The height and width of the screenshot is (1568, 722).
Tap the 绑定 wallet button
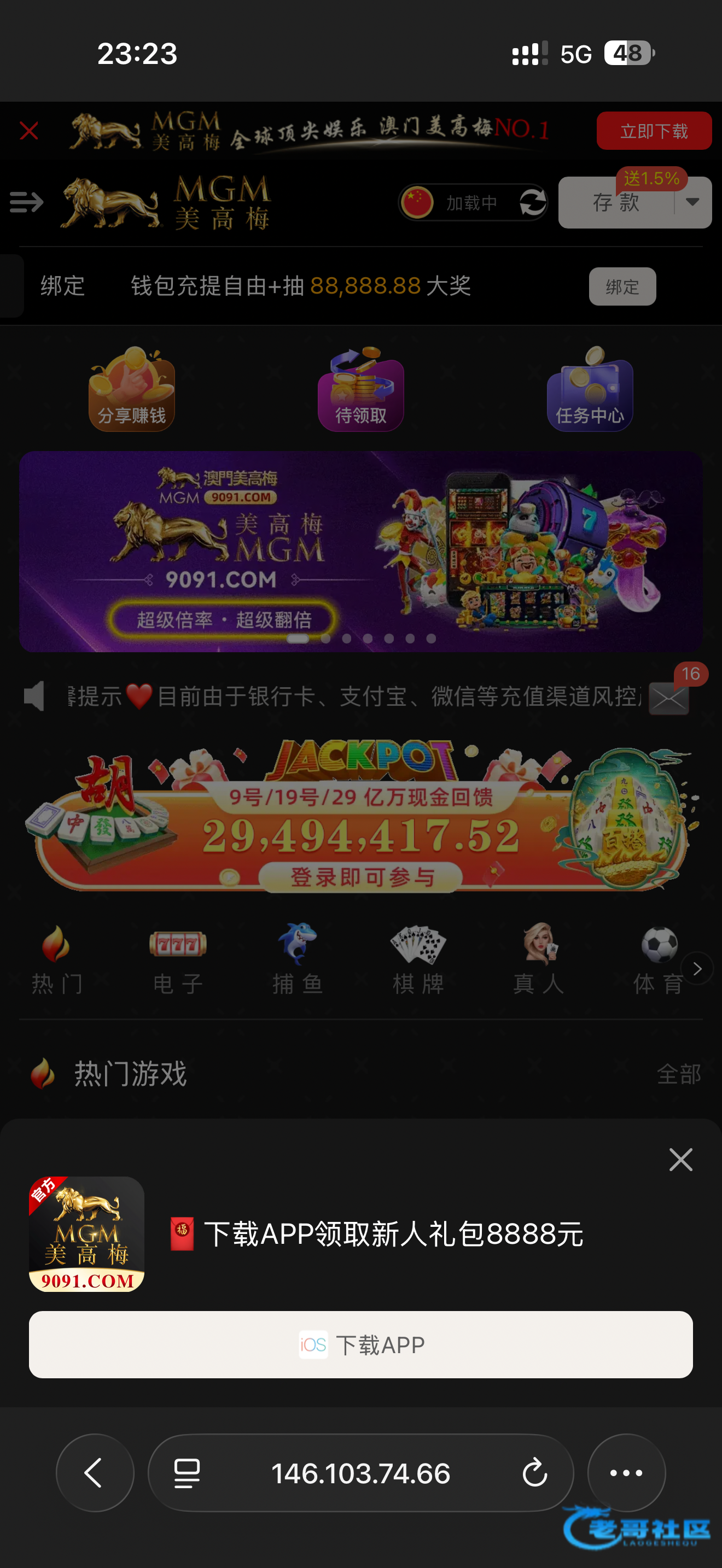[621, 286]
